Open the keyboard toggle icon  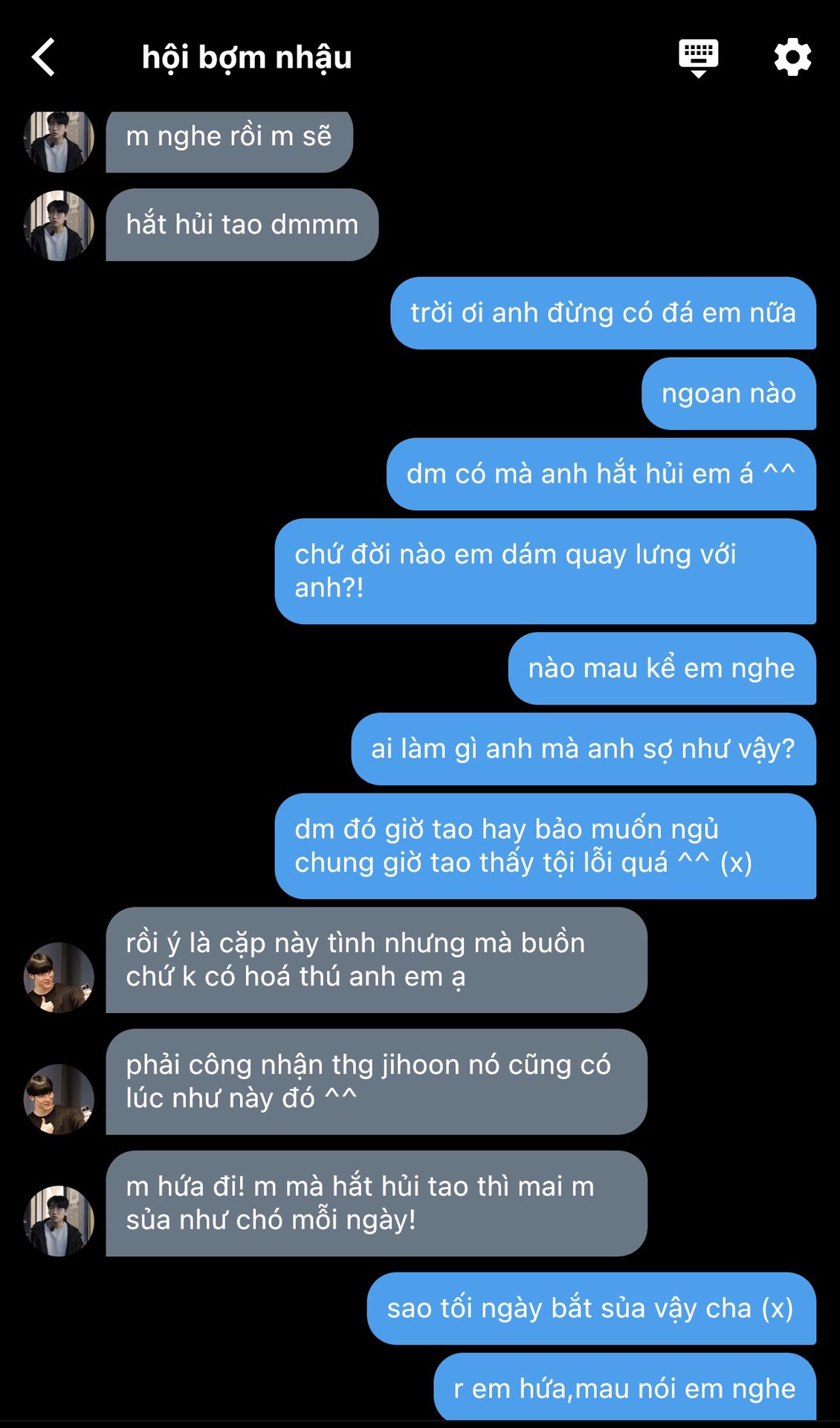pyautogui.click(x=698, y=58)
